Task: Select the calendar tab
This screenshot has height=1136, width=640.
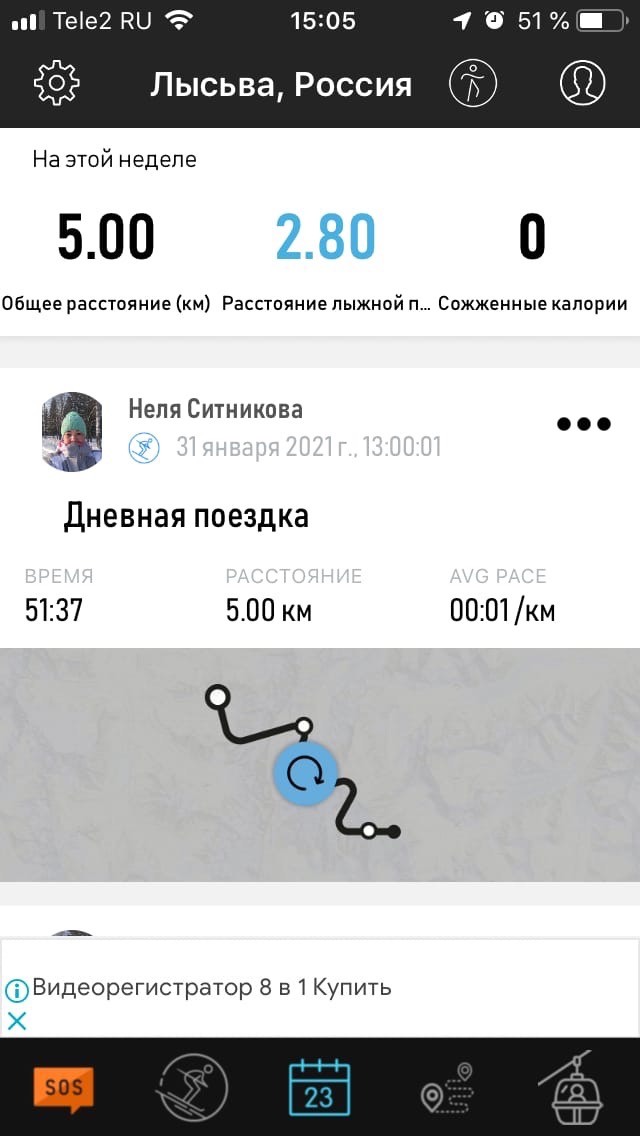Action: 318,1087
